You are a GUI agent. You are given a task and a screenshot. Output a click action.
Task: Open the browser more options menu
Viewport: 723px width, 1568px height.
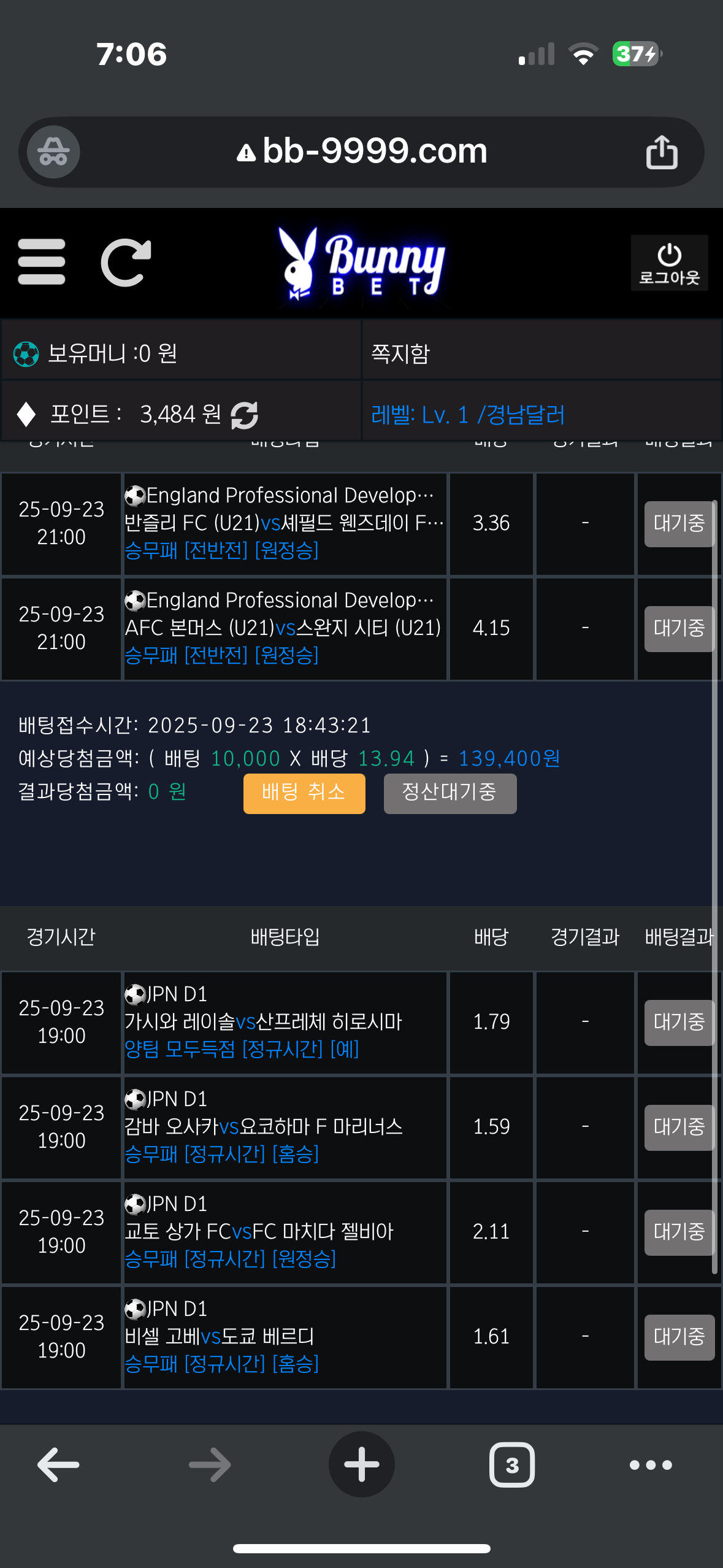pos(650,1465)
